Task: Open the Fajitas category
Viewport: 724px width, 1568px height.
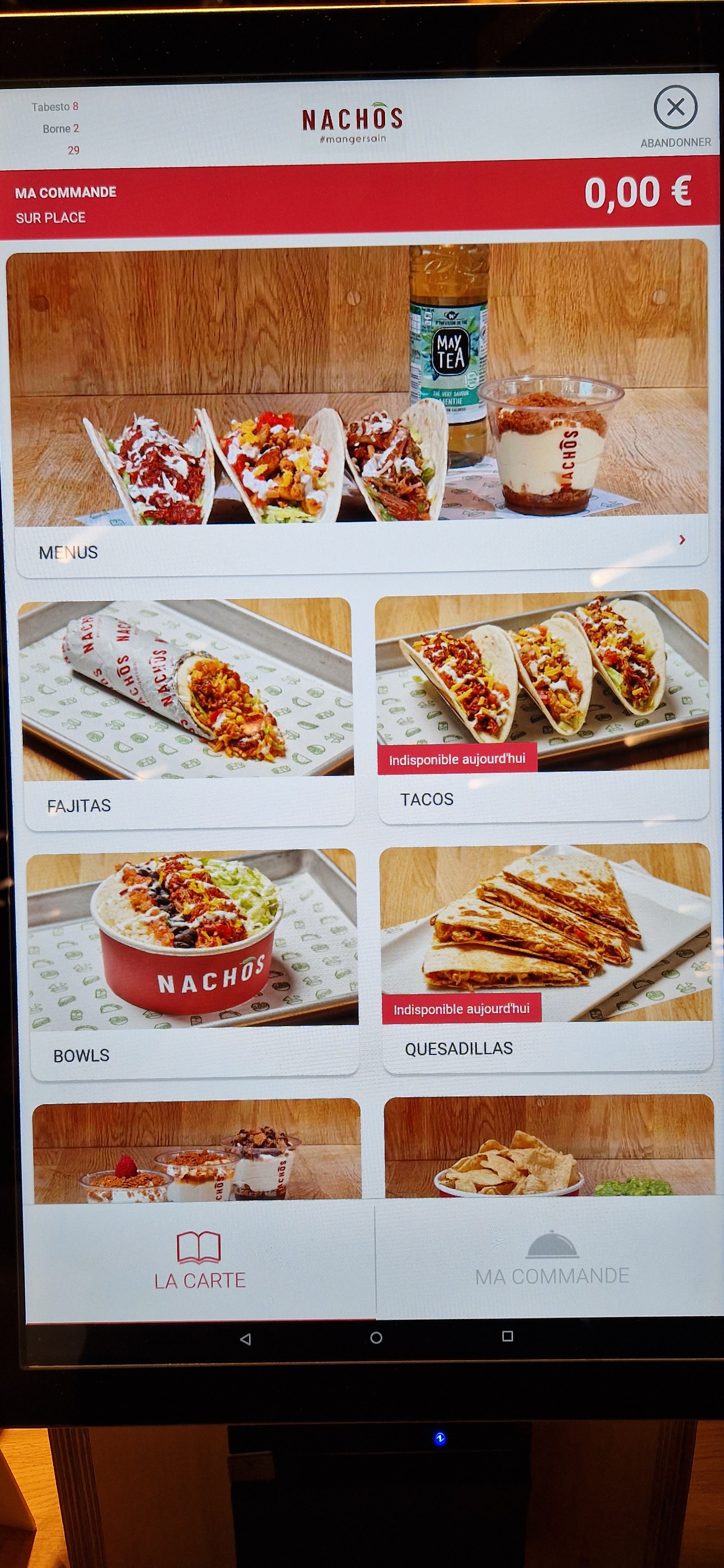Action: click(188, 714)
